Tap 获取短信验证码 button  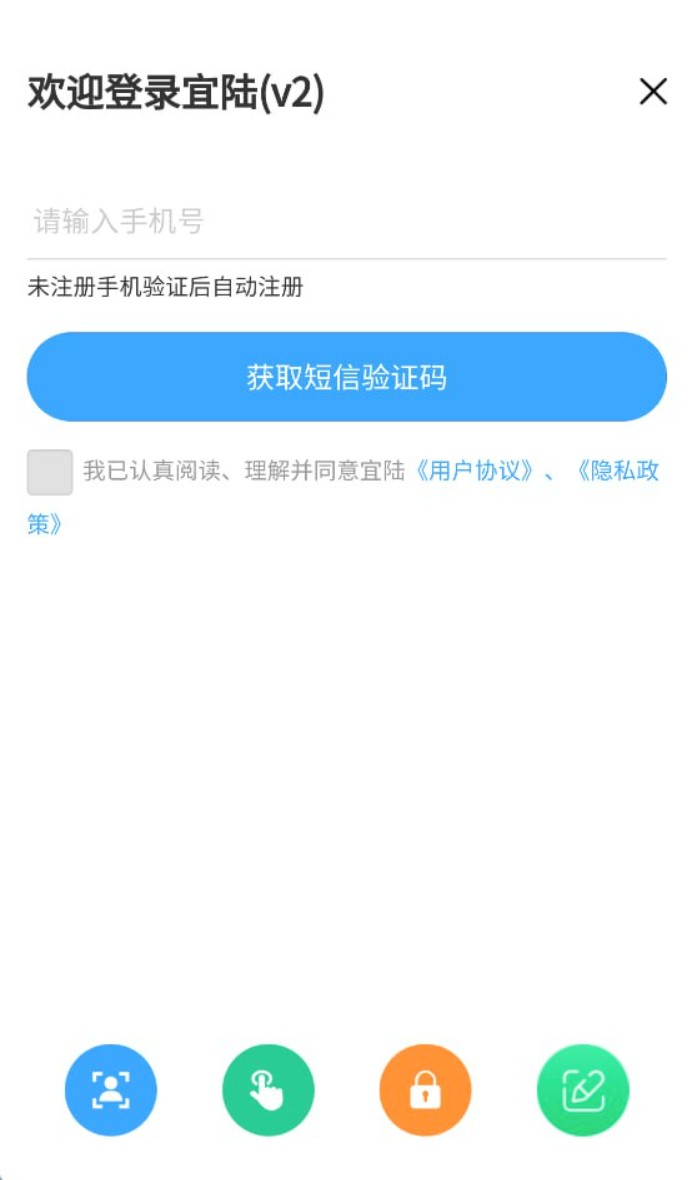pyautogui.click(x=346, y=377)
